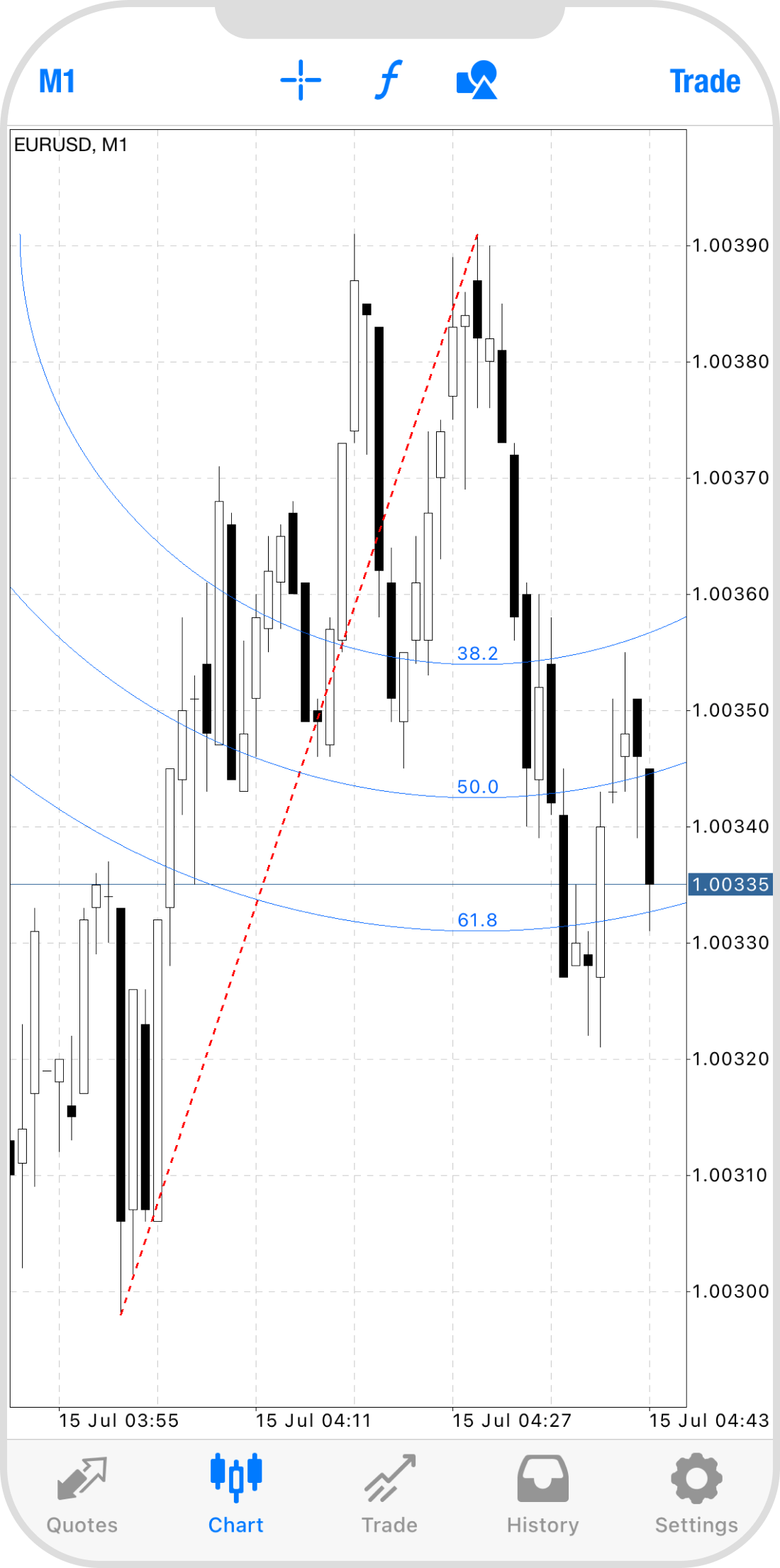Open the drawing objects menu

pyautogui.click(x=477, y=80)
